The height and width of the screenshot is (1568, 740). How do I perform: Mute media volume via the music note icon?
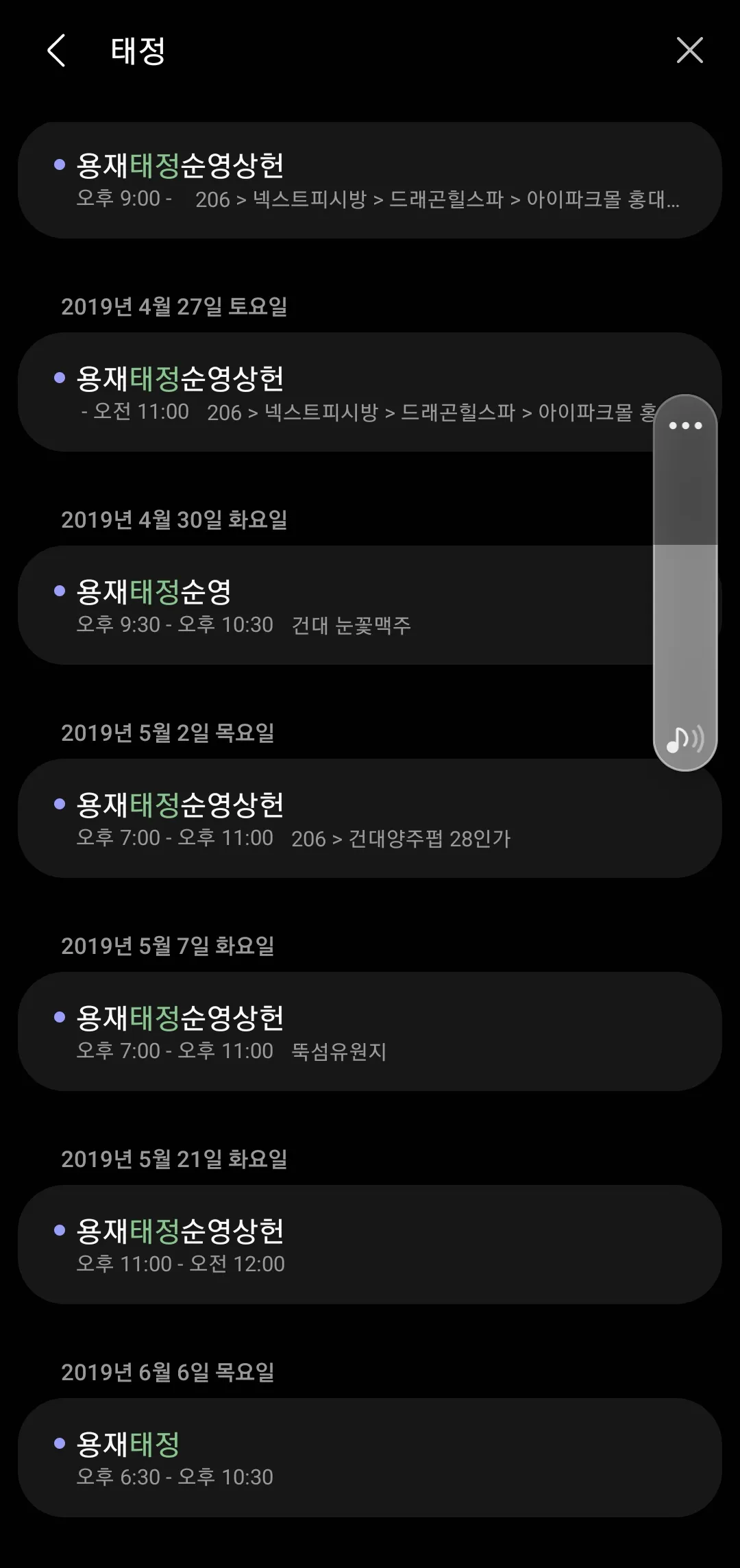[684, 739]
